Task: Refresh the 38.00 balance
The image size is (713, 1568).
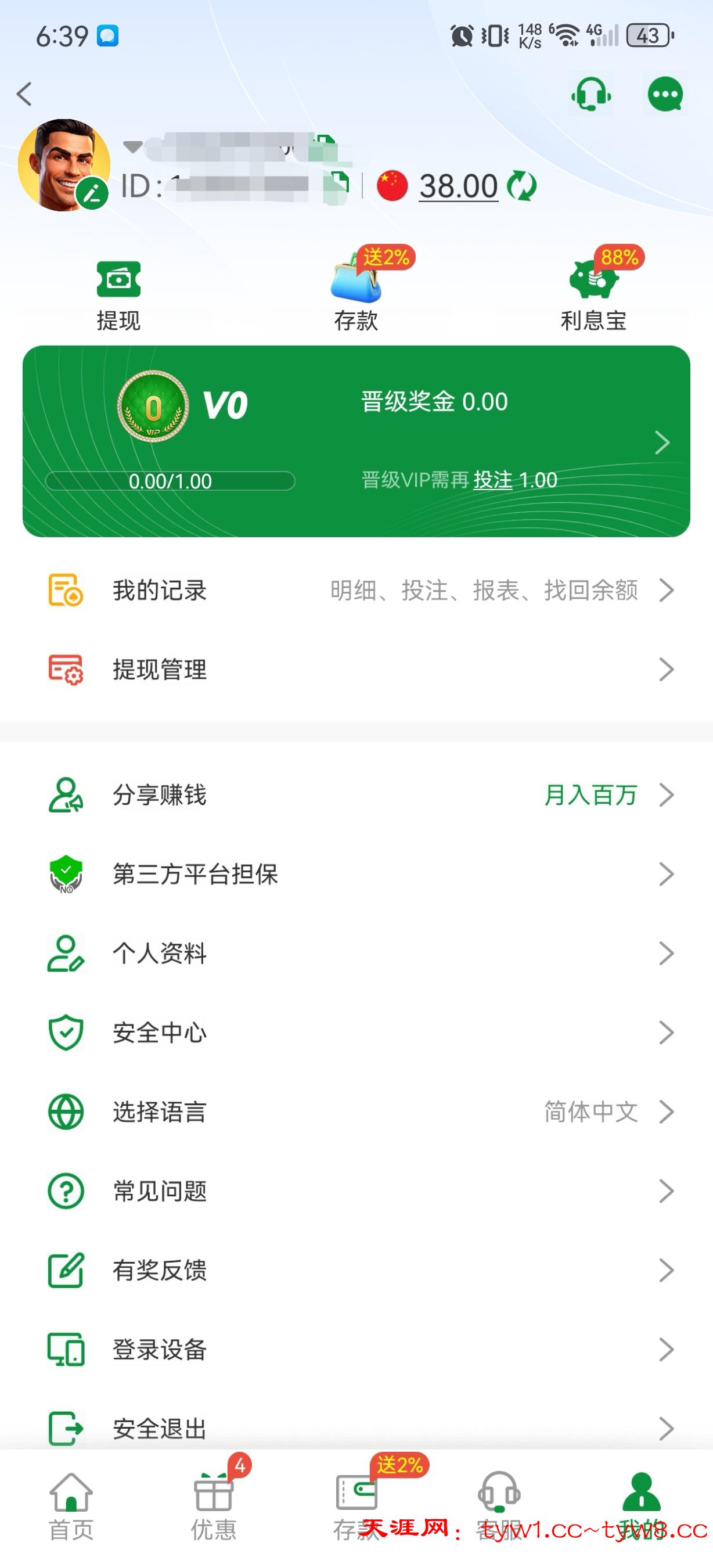Action: pos(522,186)
